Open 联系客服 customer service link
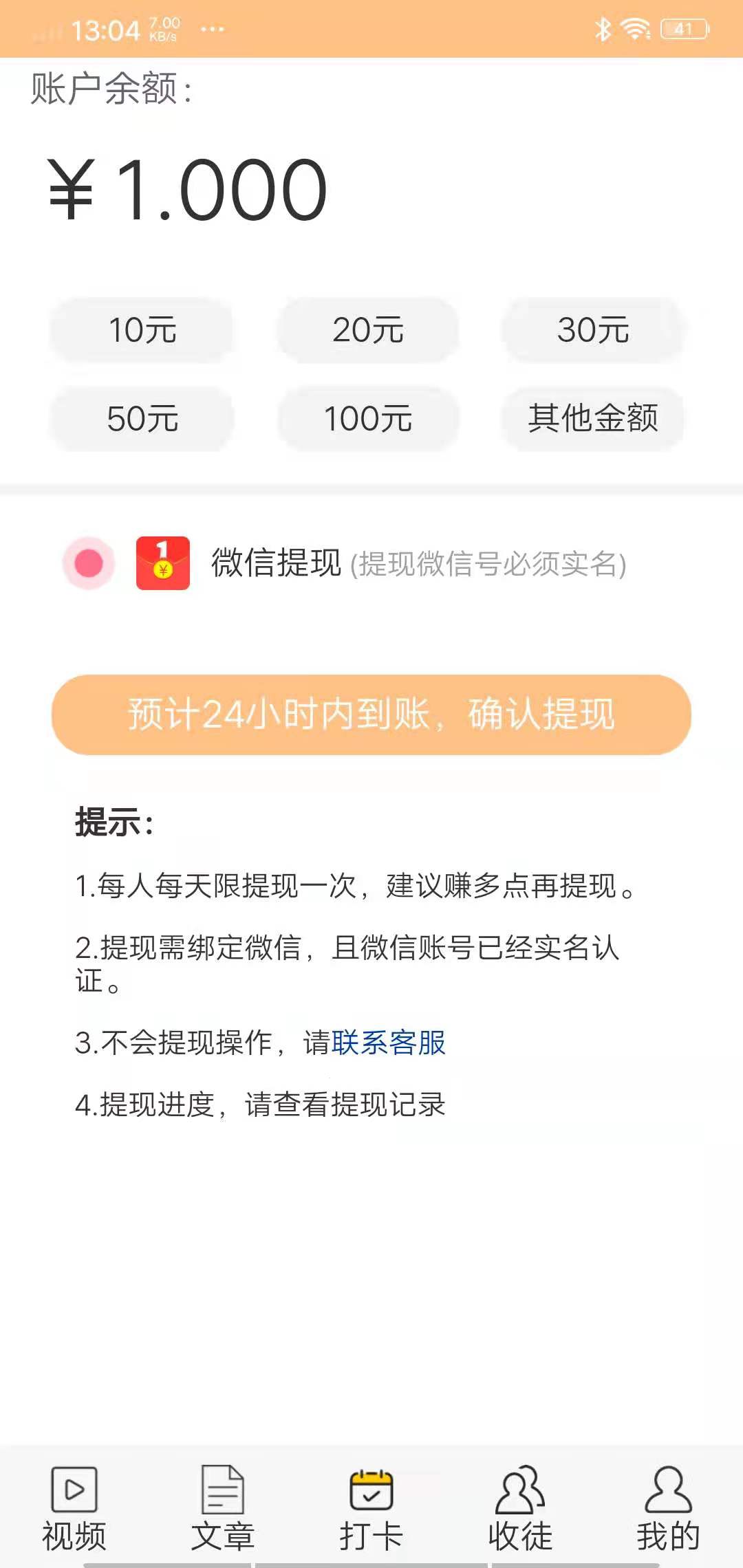 (388, 1044)
